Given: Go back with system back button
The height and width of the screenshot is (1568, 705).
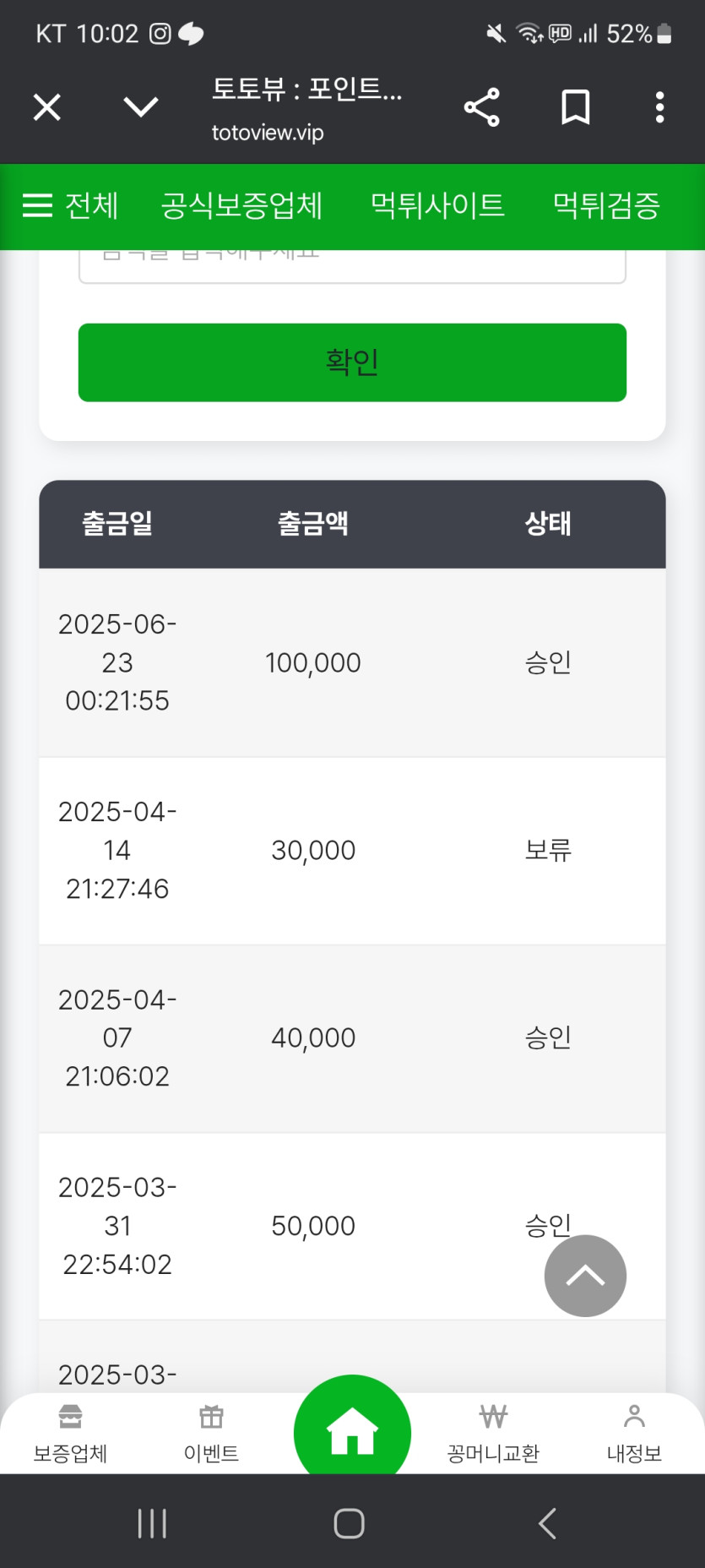Looking at the screenshot, I should pyautogui.click(x=547, y=1523).
